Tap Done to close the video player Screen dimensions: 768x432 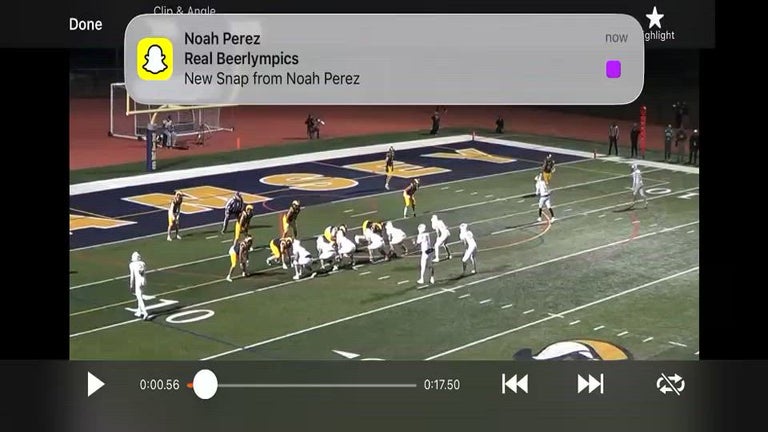tap(85, 24)
